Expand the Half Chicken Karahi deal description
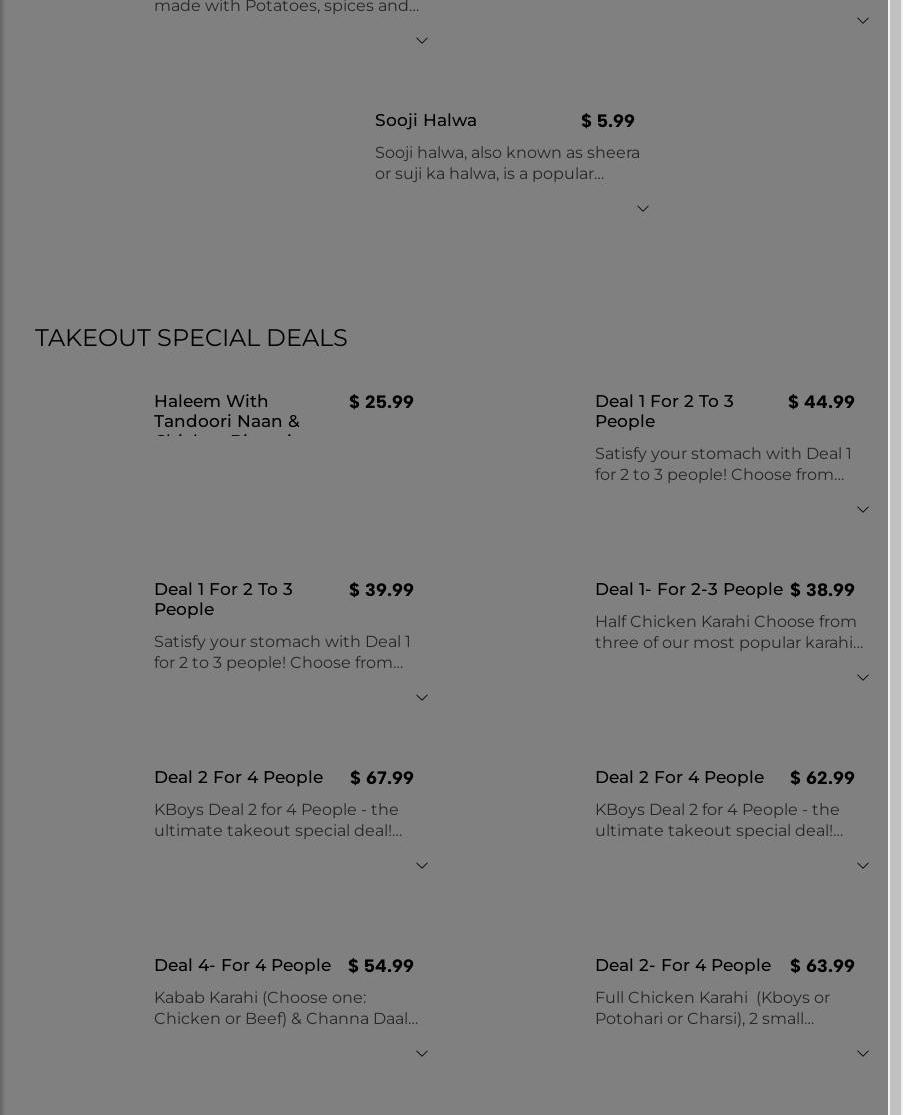Screen dimensions: 903x1115 click(863, 677)
